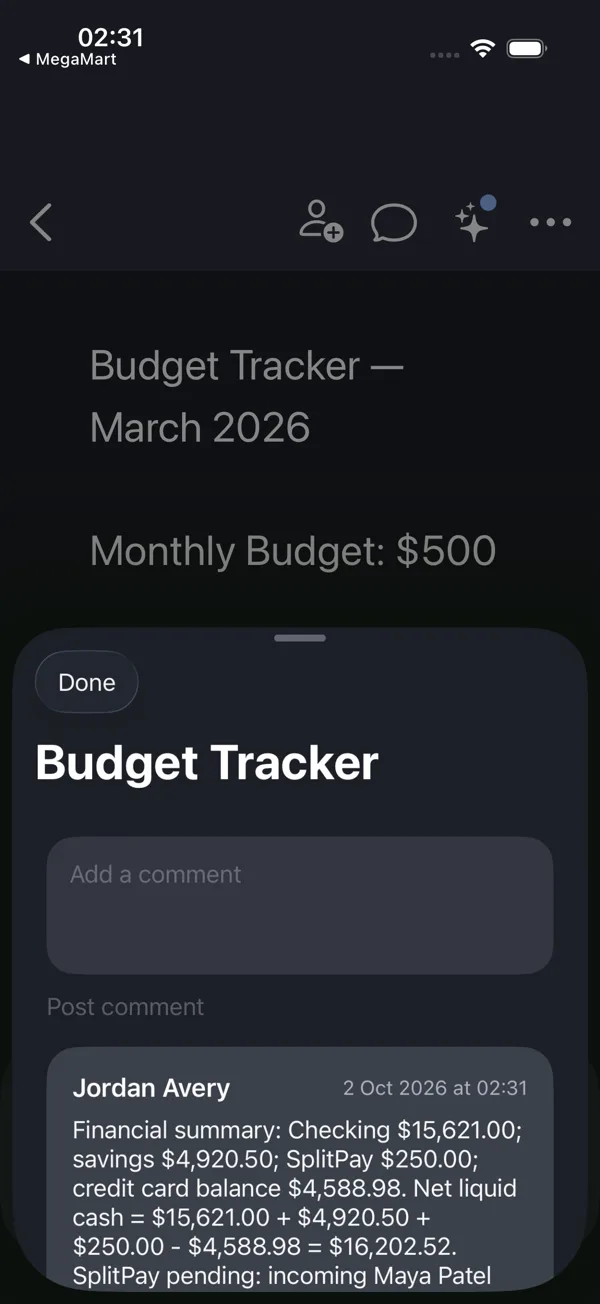
Task: Open the comments bubble icon
Action: coord(394,222)
